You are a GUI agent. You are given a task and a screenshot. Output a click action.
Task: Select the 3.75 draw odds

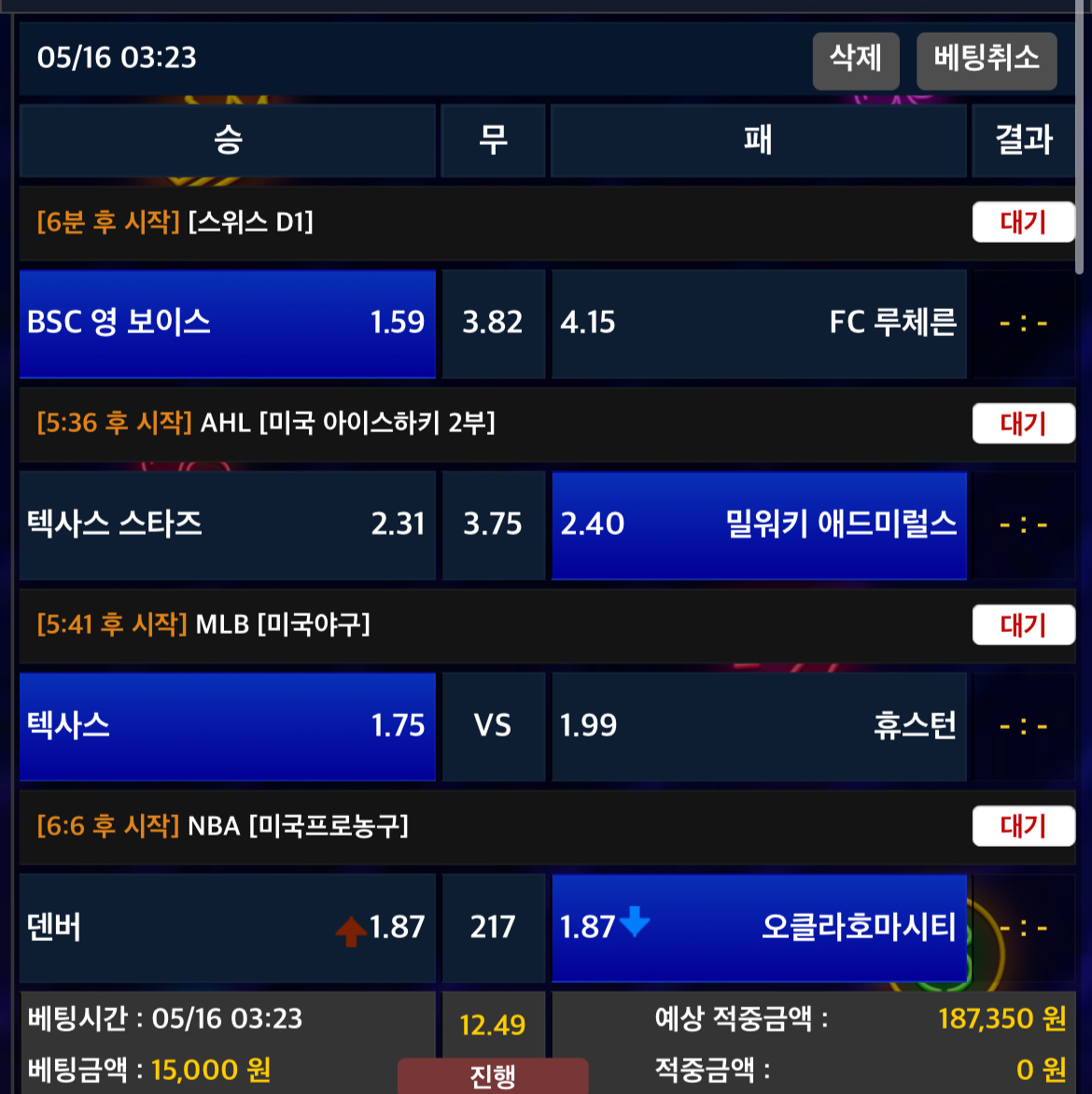click(x=493, y=525)
